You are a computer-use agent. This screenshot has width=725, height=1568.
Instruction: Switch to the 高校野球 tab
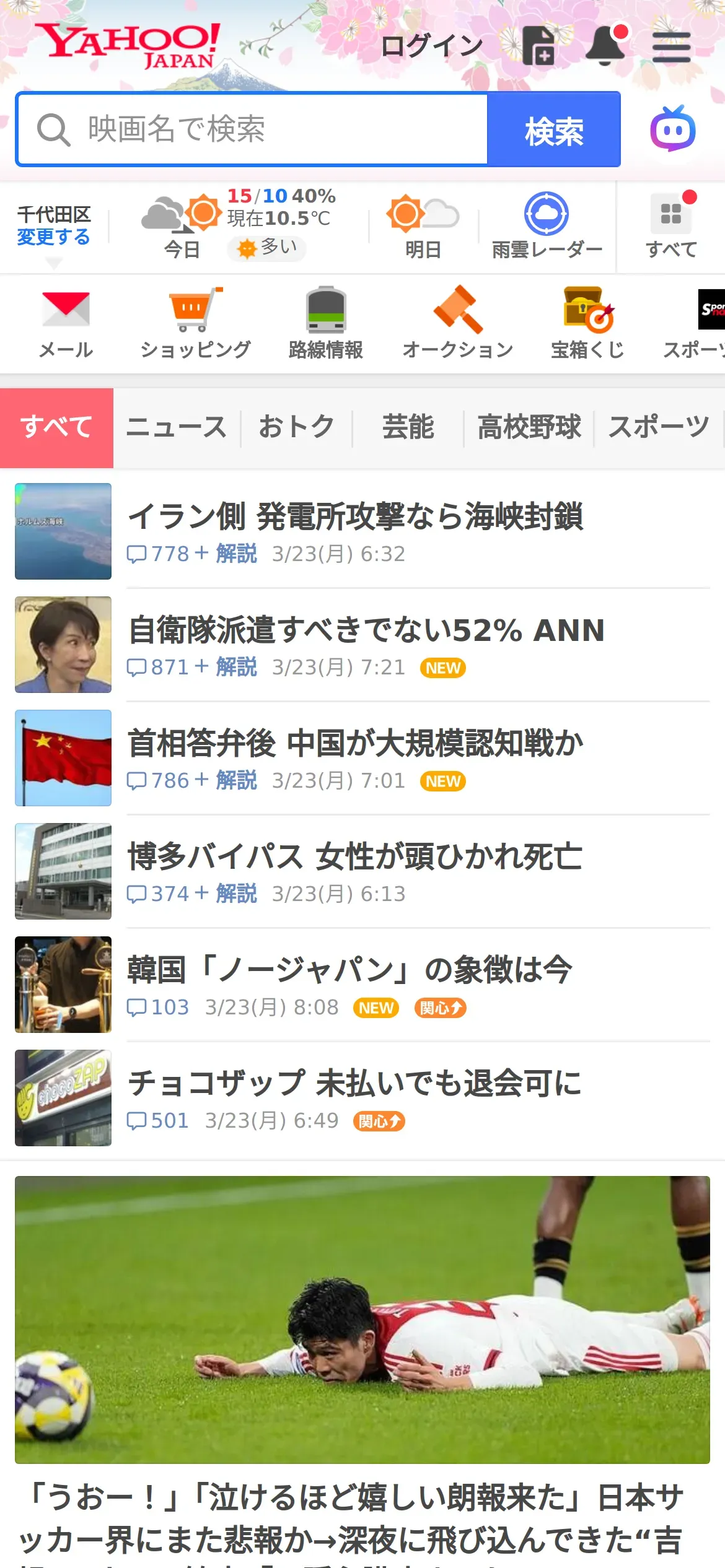pos(529,427)
